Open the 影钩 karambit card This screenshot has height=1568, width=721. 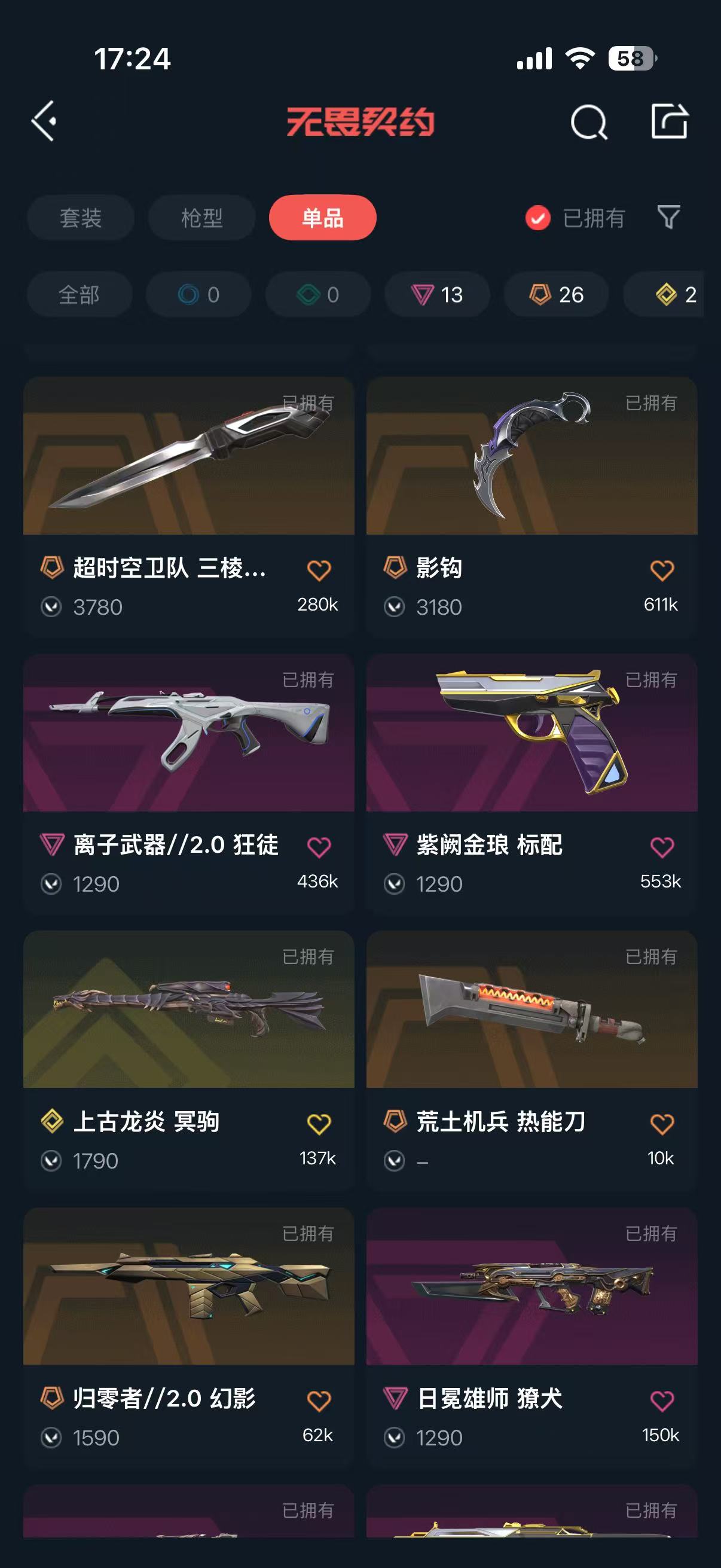point(531,507)
